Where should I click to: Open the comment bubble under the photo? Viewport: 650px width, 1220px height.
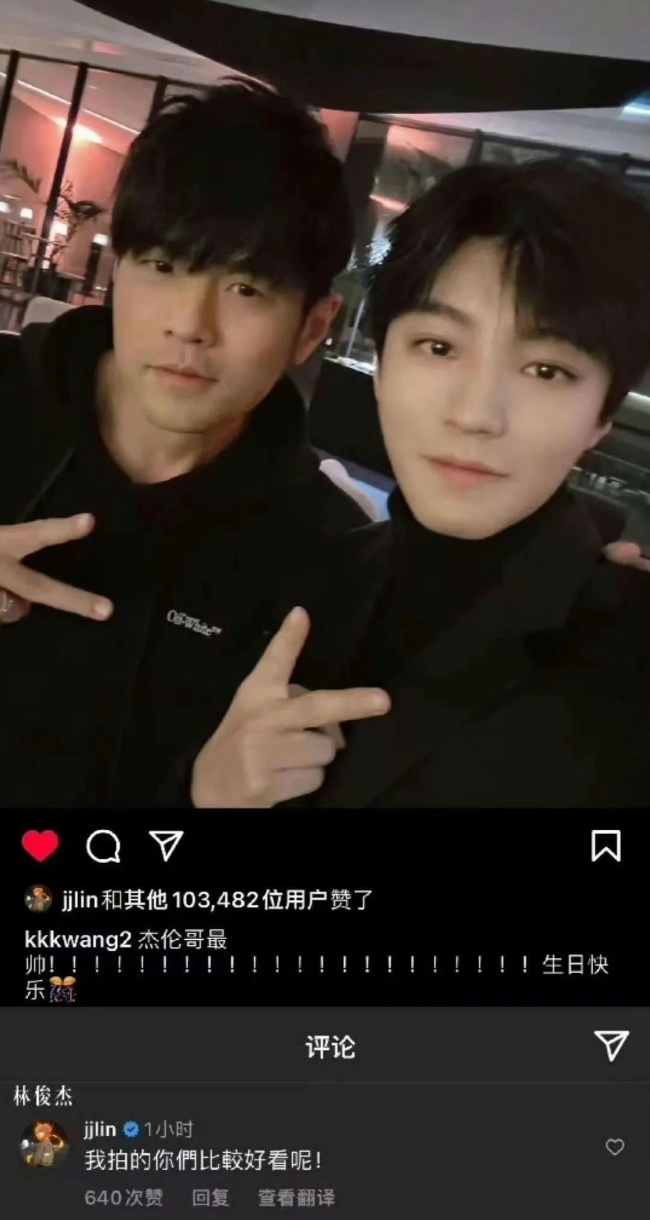point(103,847)
